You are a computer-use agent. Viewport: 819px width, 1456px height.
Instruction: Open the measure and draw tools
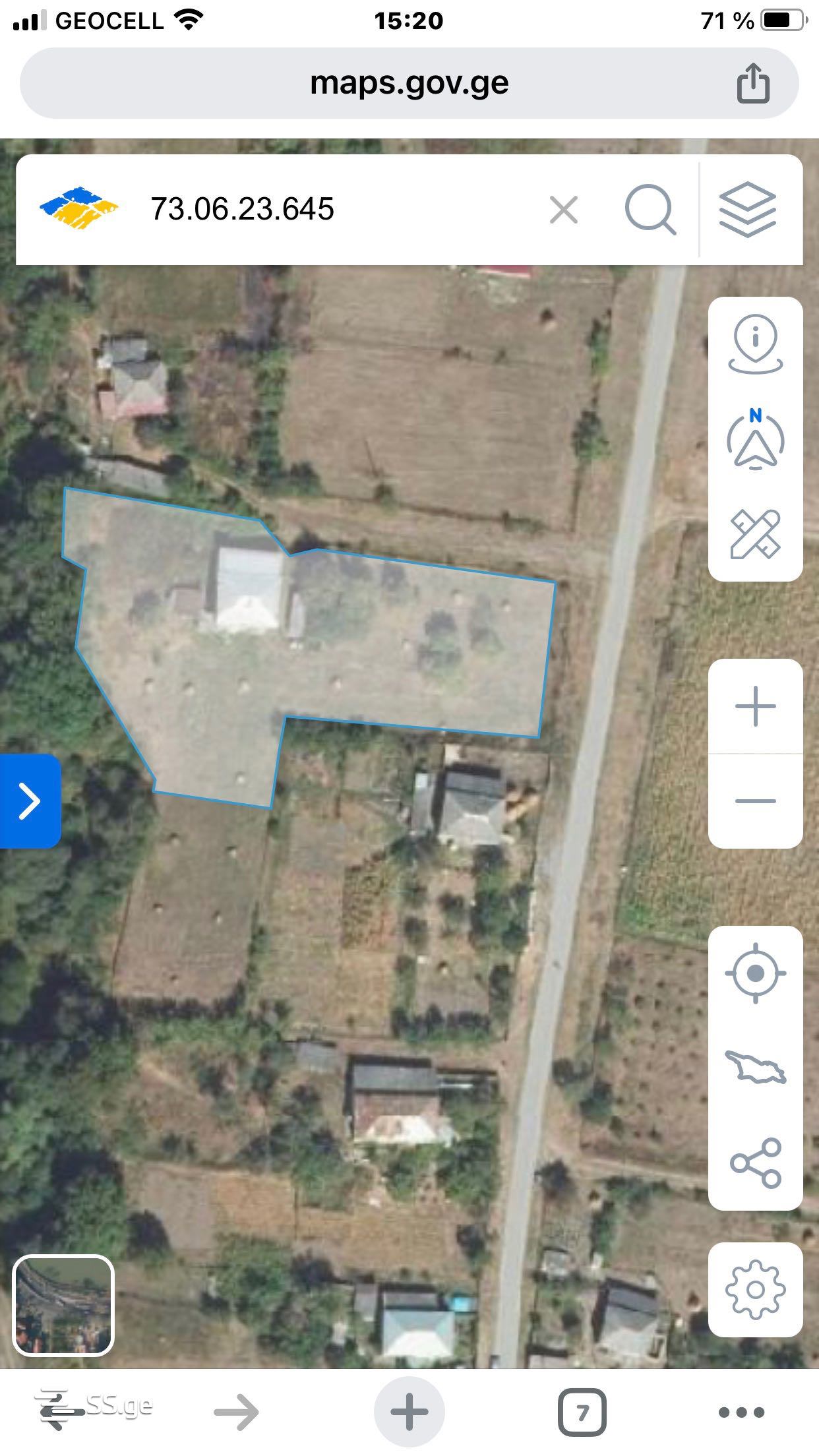[x=755, y=534]
